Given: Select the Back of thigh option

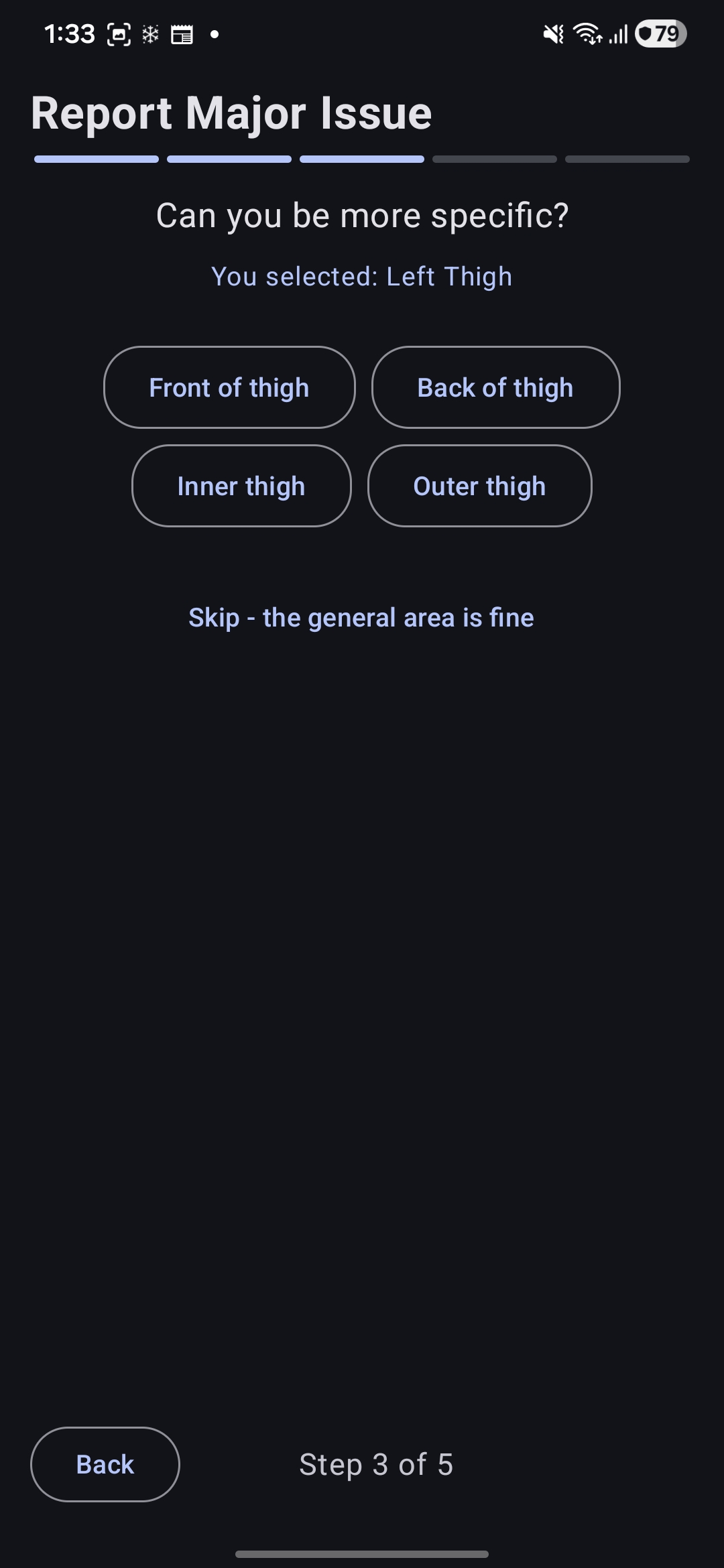Looking at the screenshot, I should point(495,387).
